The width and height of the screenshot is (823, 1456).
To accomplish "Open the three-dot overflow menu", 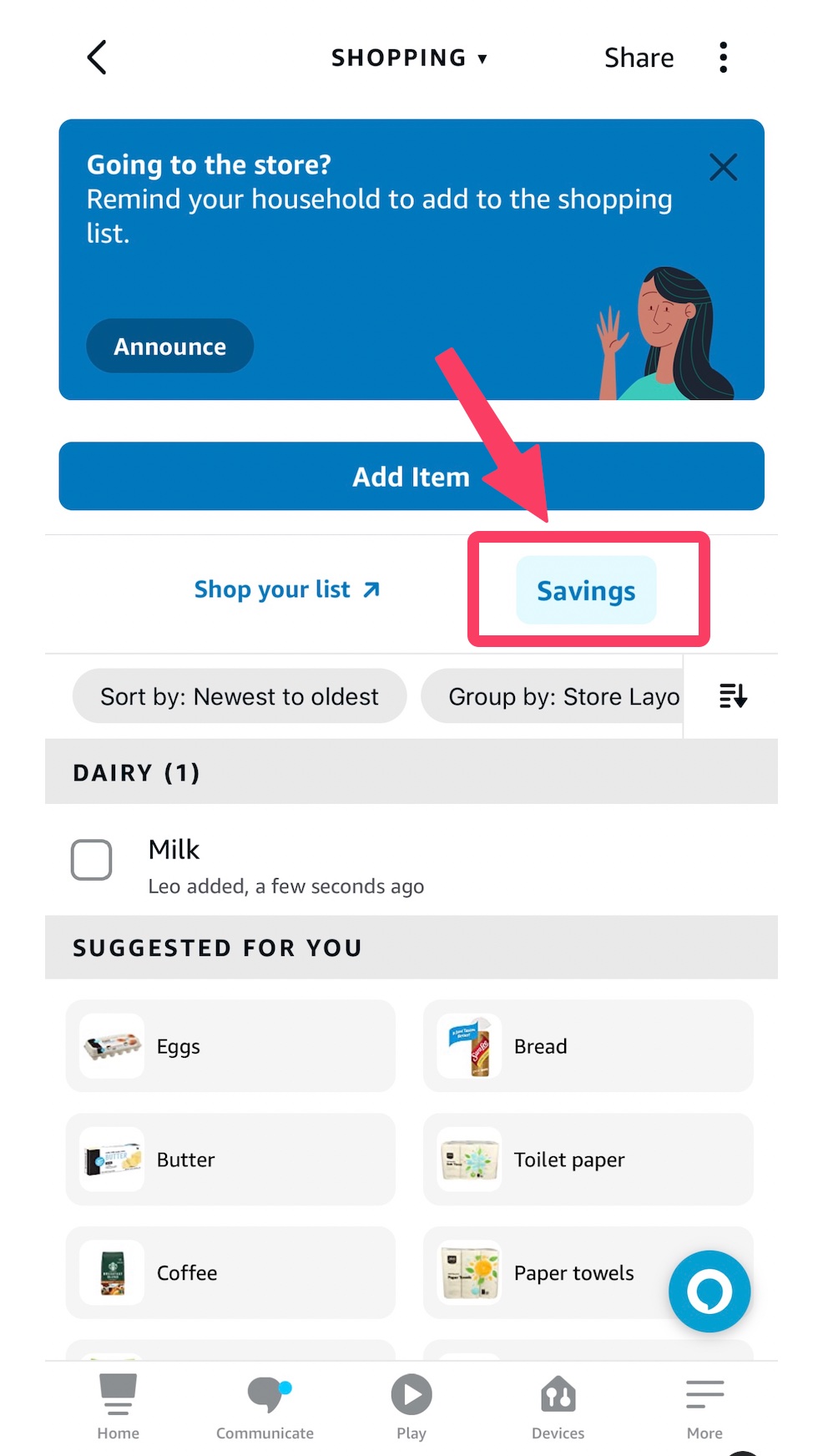I will click(723, 58).
